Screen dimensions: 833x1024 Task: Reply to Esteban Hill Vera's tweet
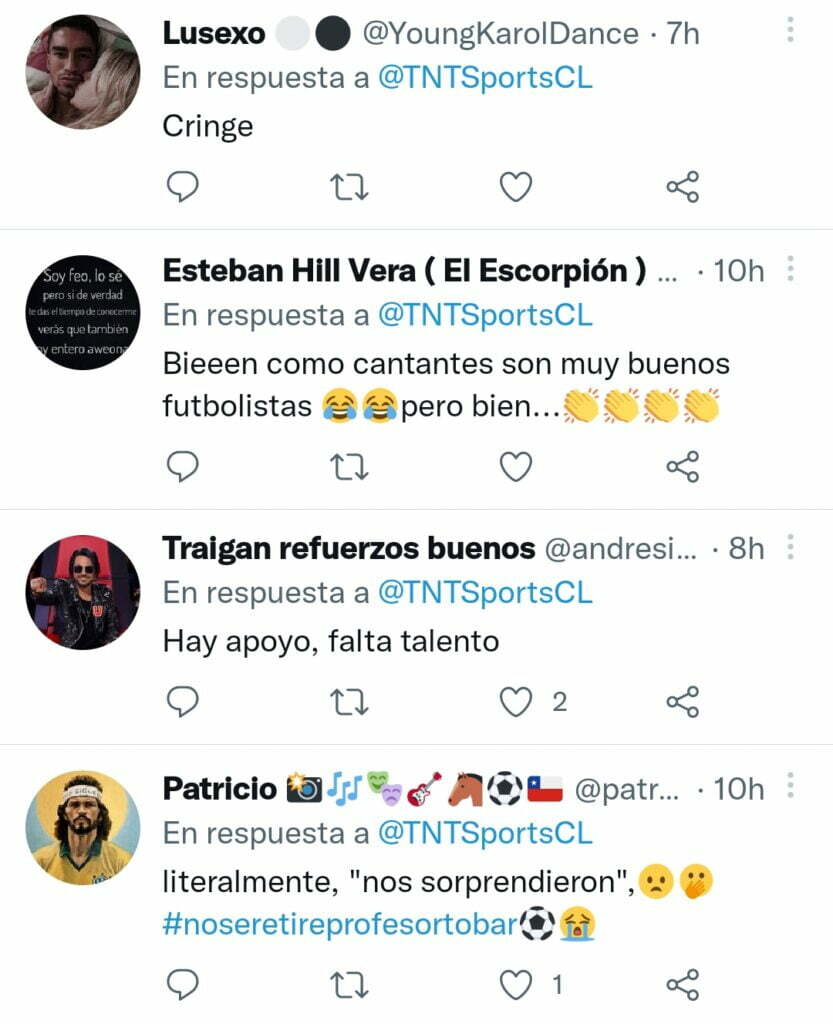click(182, 466)
